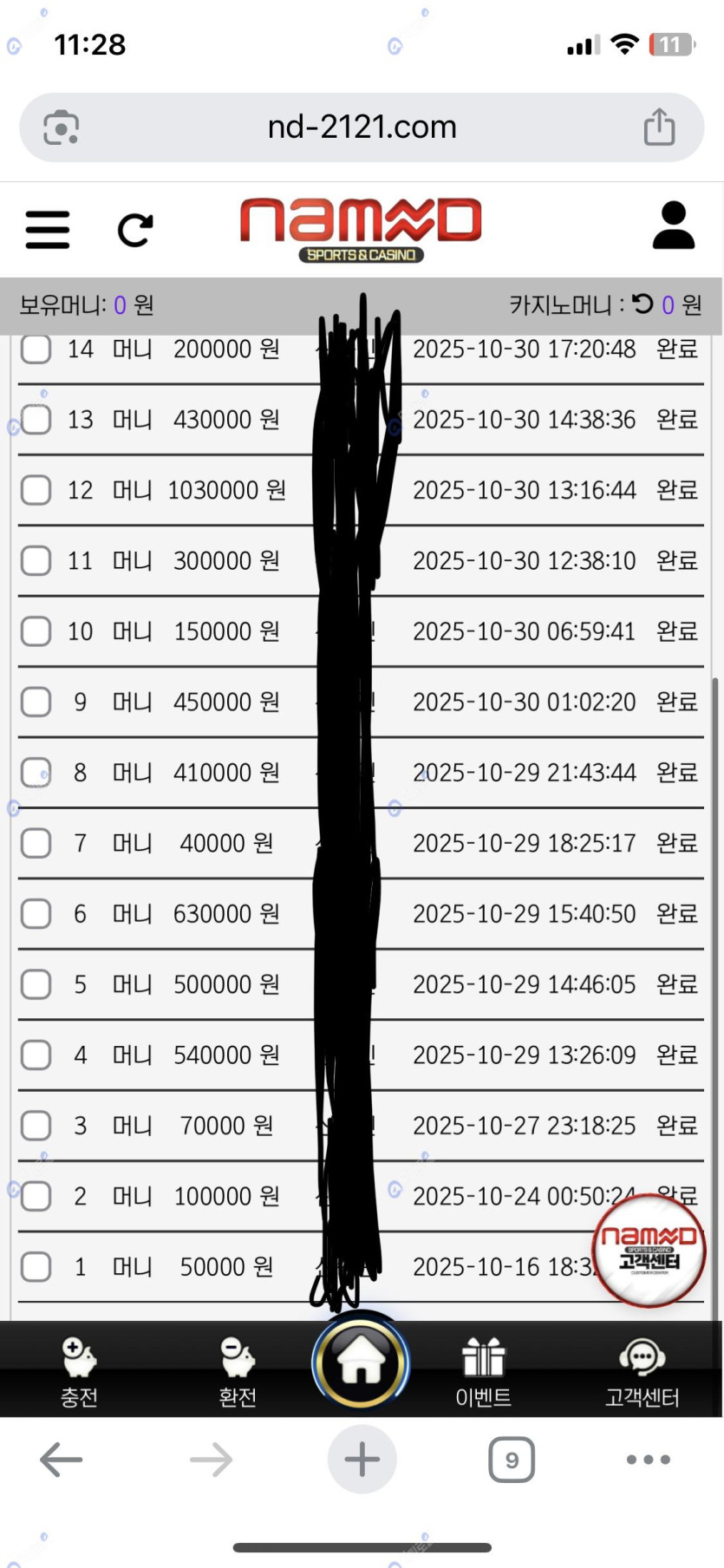Image resolution: width=724 pixels, height=1568 pixels.
Task: Go back to the previous page
Action: tap(62, 1460)
